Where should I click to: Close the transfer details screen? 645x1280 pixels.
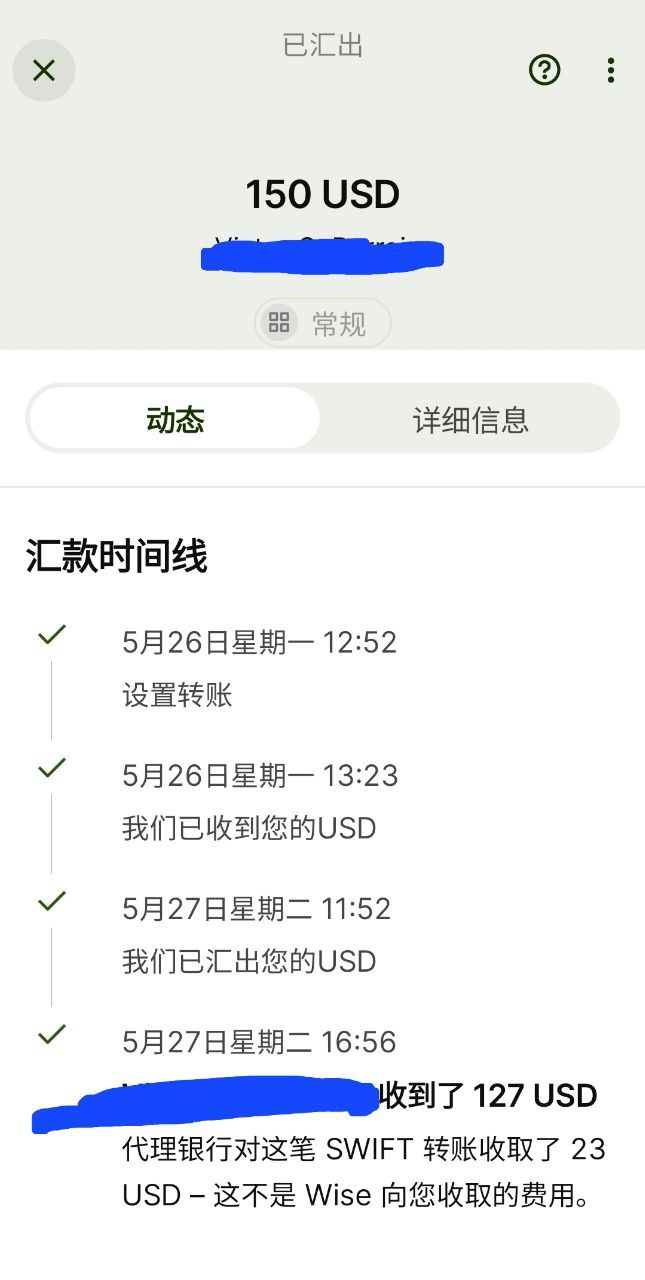point(44,70)
